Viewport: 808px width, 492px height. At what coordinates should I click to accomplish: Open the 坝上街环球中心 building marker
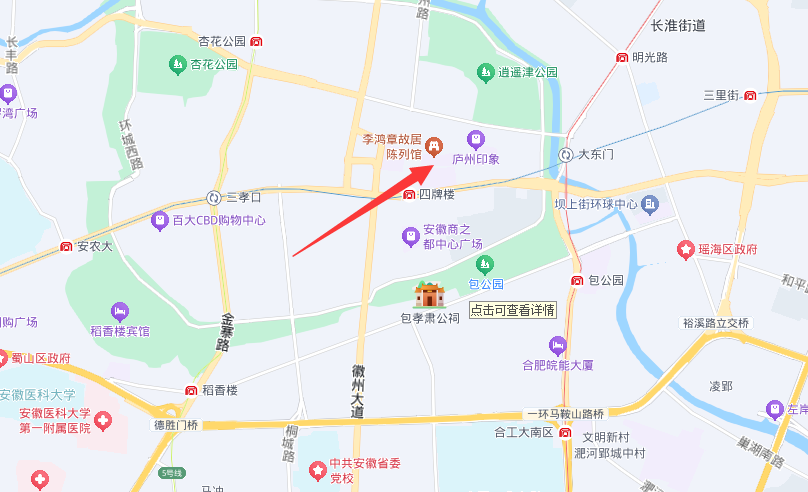click(651, 204)
